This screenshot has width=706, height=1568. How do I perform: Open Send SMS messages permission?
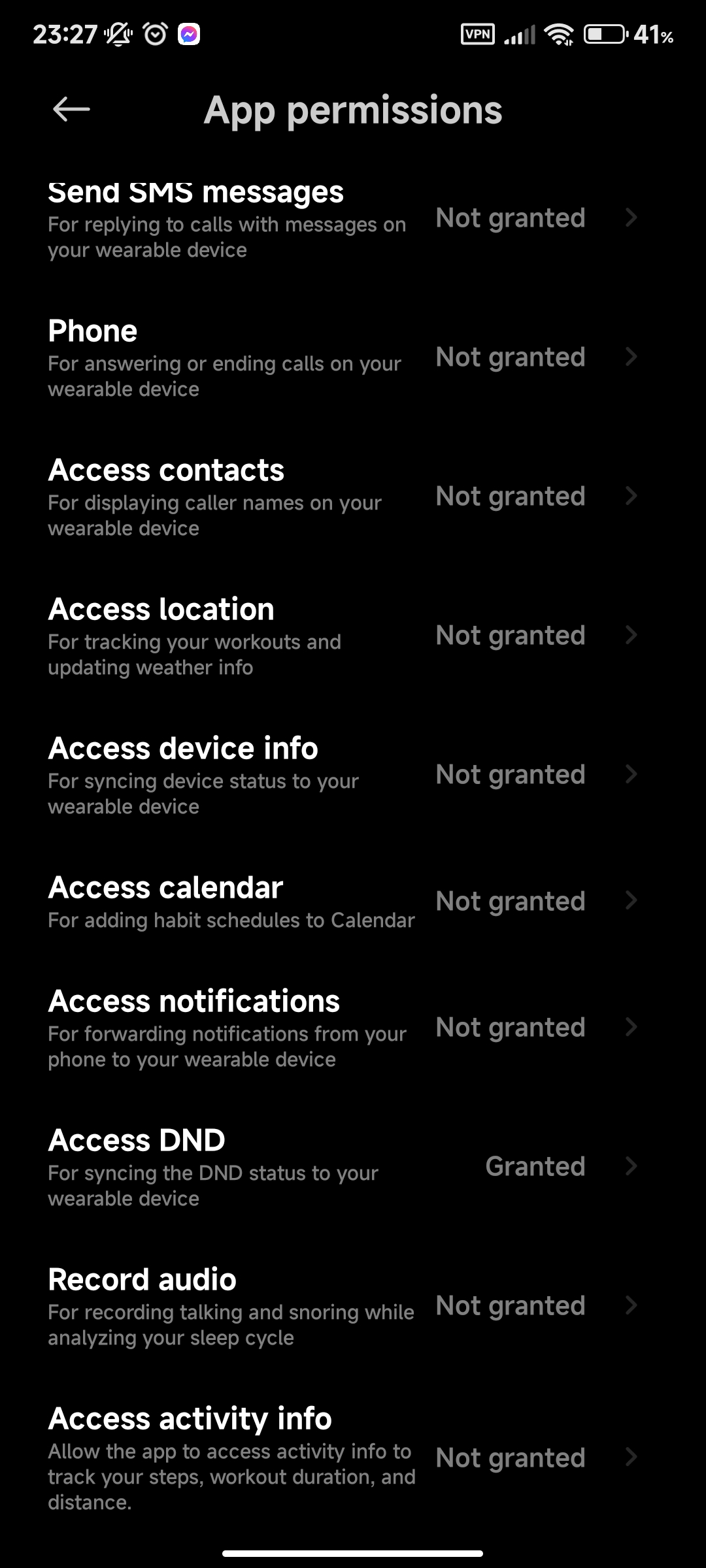(353, 219)
